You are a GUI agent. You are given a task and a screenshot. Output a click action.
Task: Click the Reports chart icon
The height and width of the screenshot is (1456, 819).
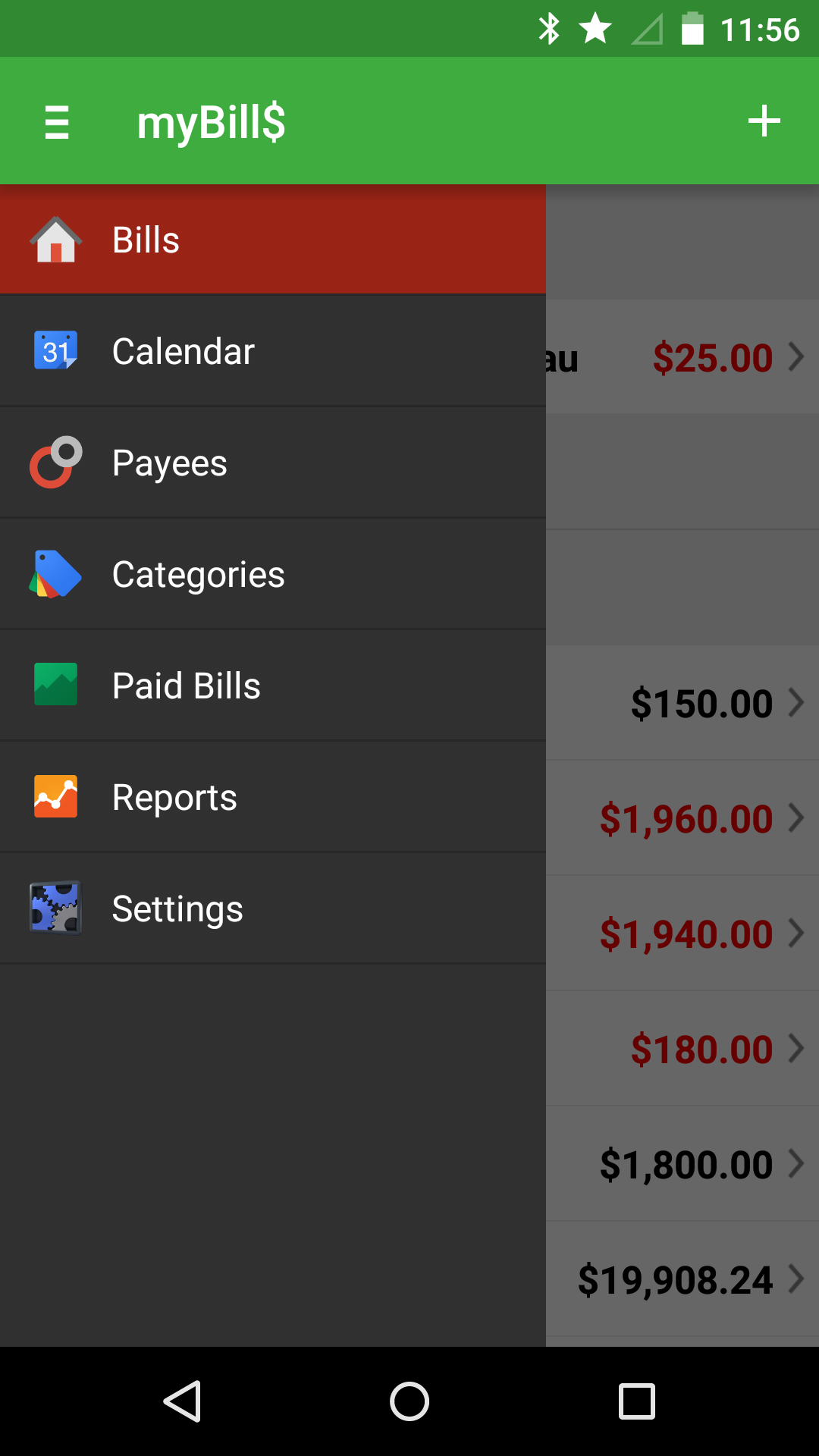click(x=55, y=796)
